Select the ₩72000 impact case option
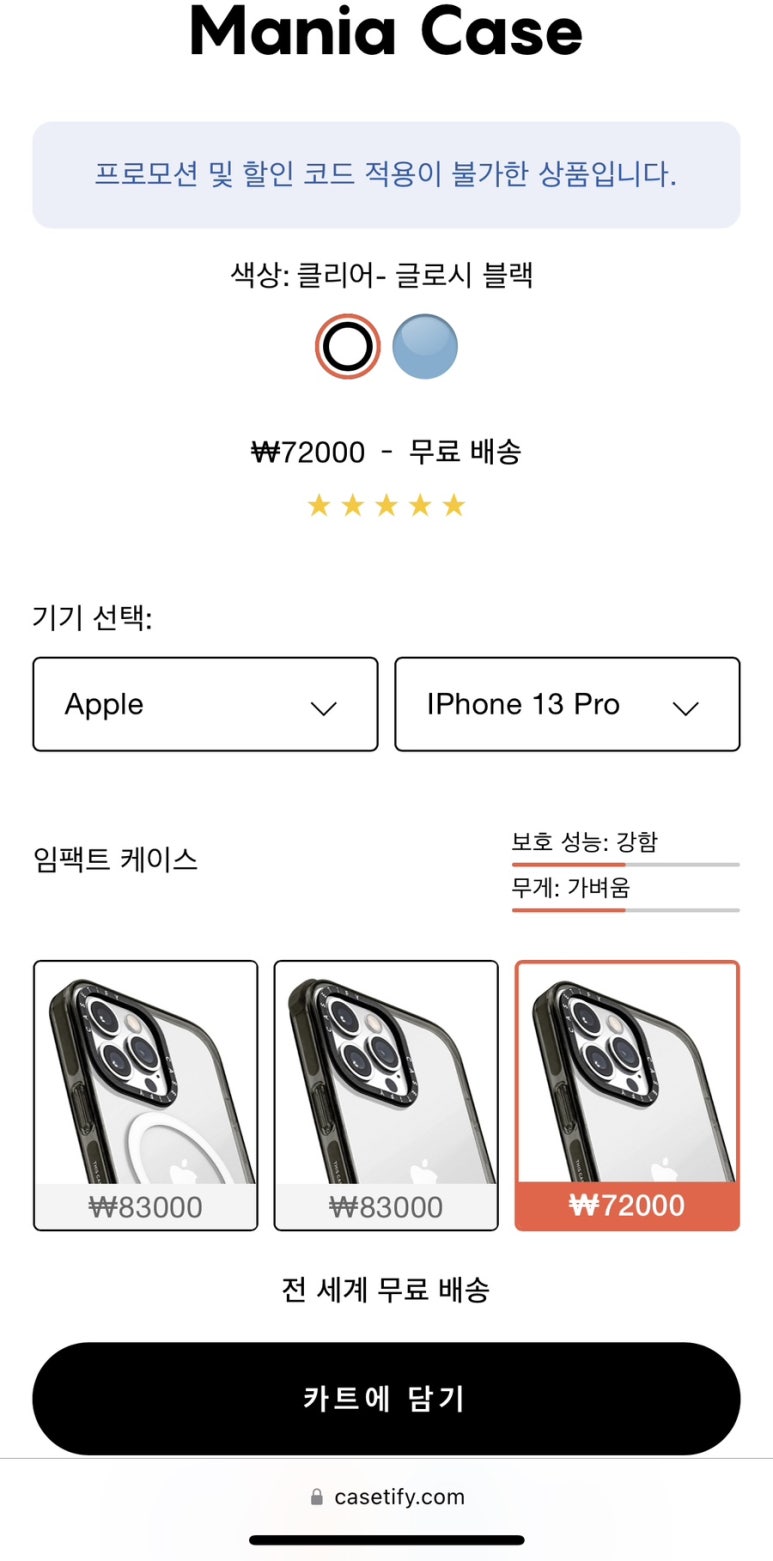773x1561 pixels. [x=627, y=1095]
